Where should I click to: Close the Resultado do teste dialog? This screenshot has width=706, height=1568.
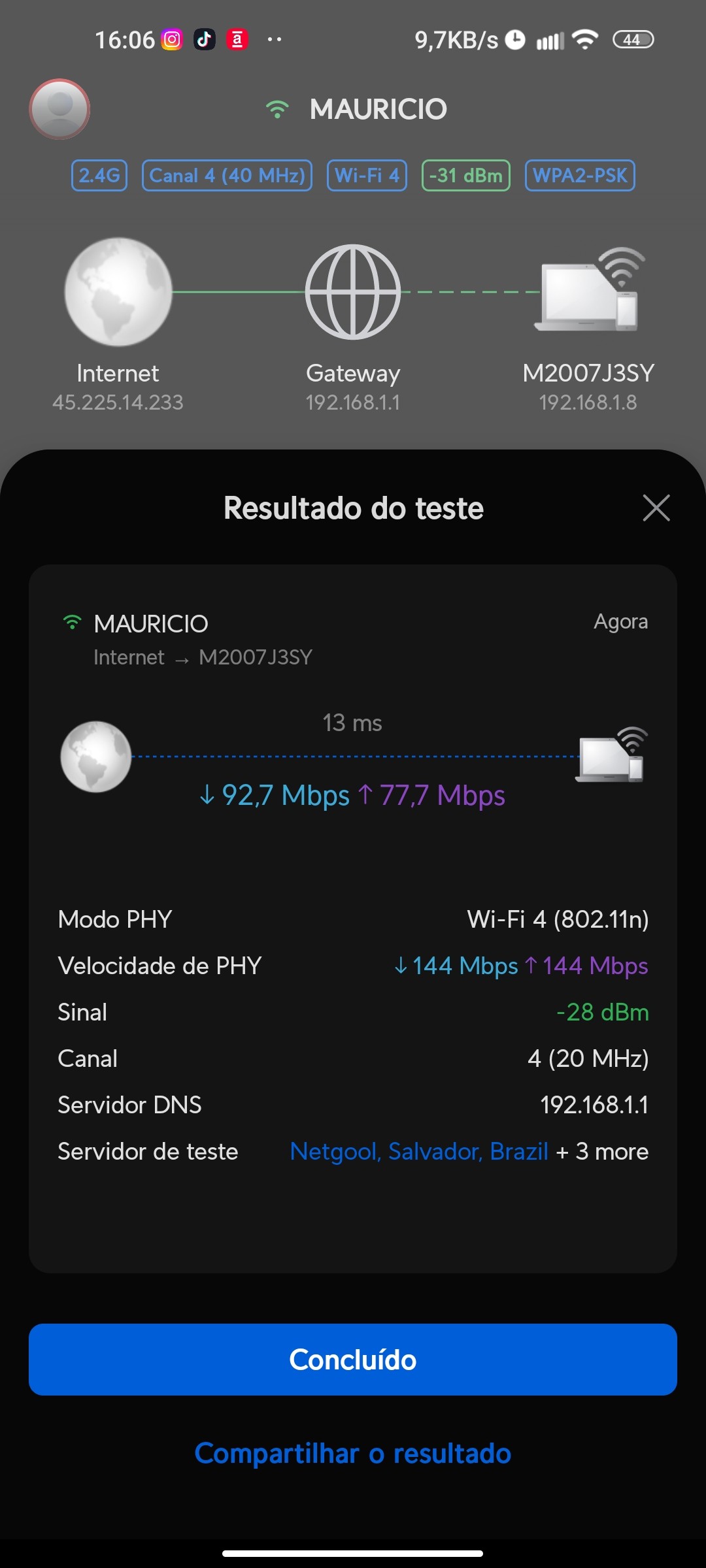point(656,508)
